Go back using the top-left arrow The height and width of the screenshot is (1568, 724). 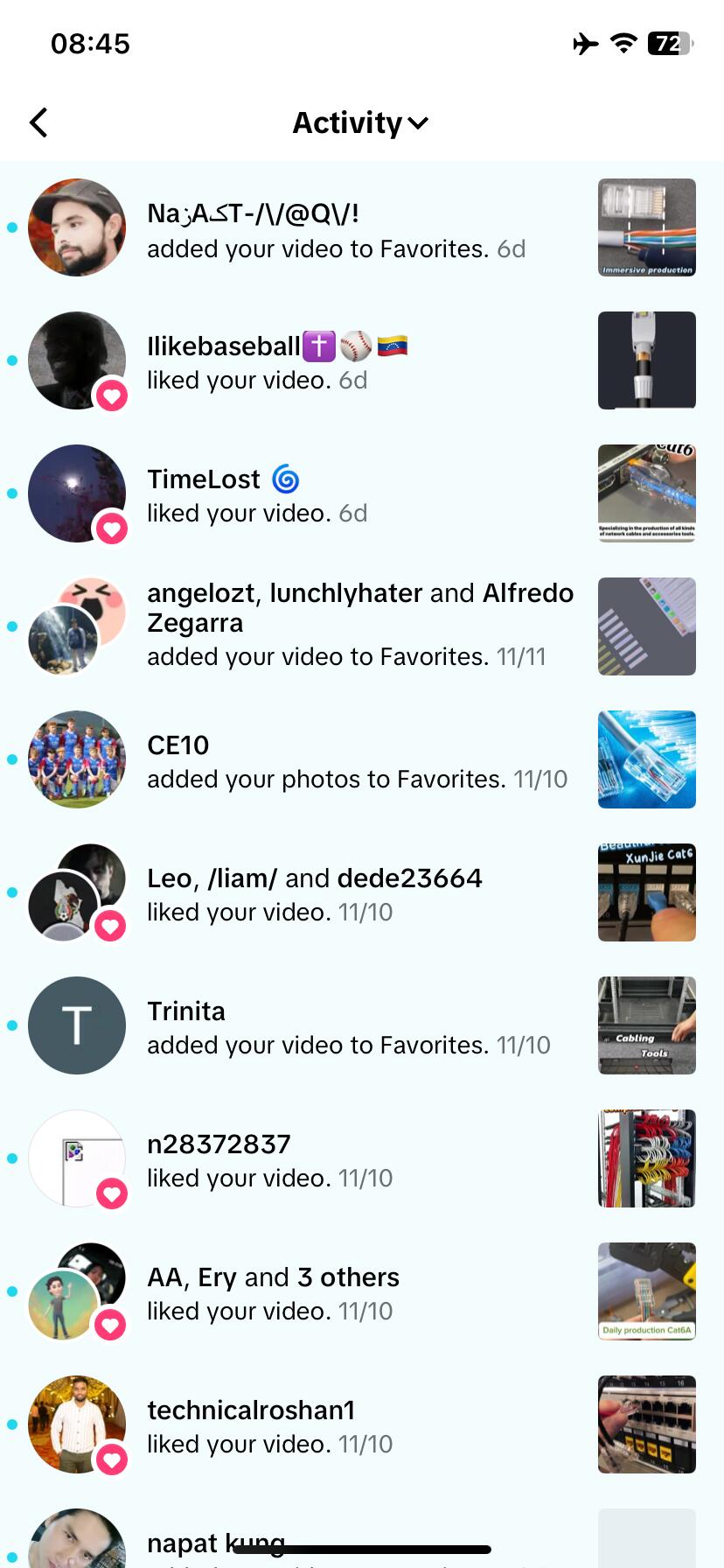point(38,122)
